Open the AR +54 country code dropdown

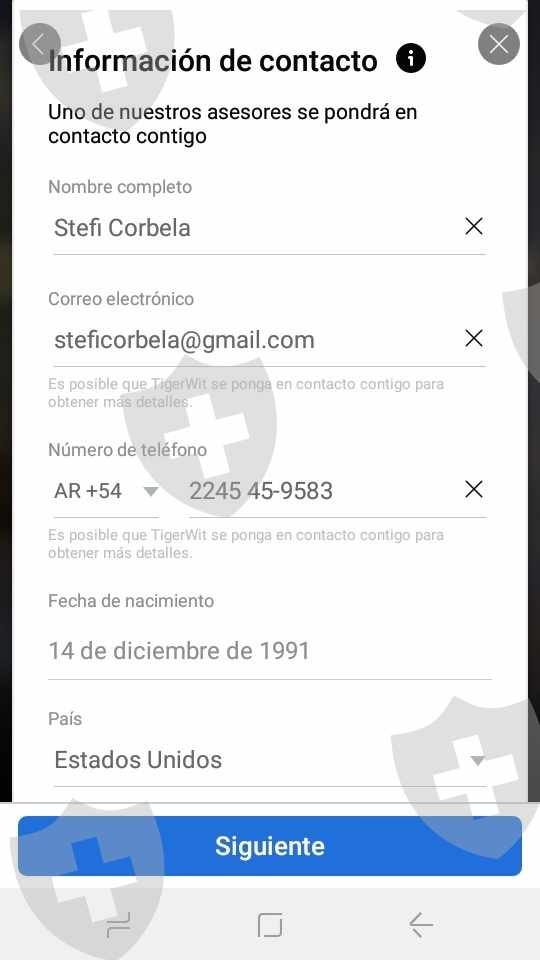pos(106,491)
